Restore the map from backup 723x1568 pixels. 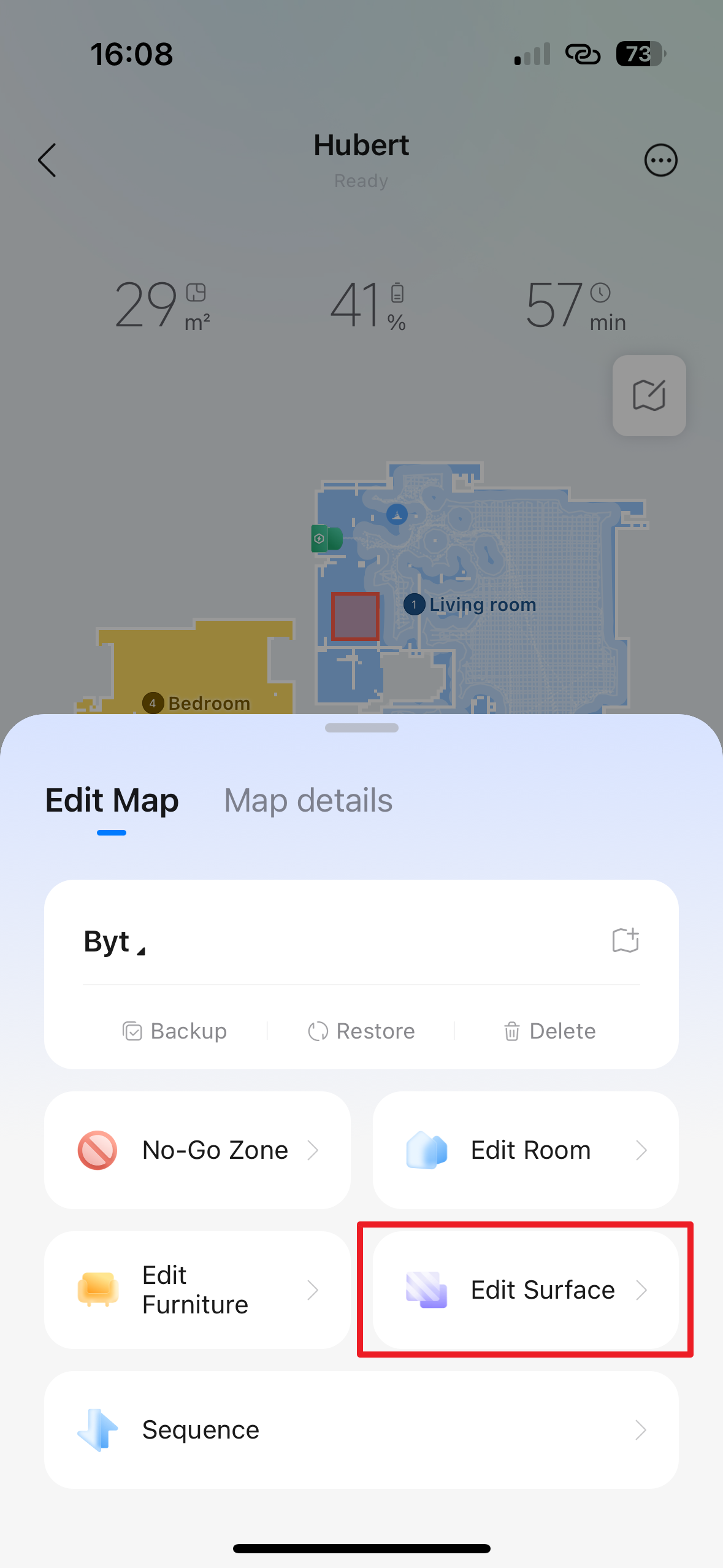pos(361,1031)
